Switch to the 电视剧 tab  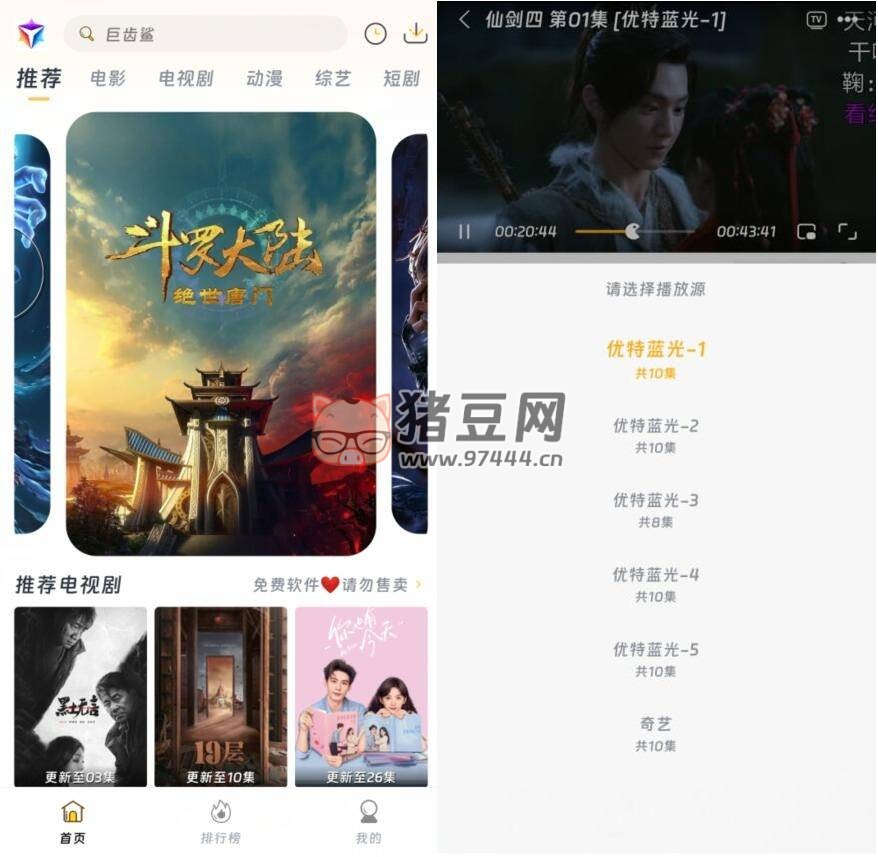click(186, 78)
